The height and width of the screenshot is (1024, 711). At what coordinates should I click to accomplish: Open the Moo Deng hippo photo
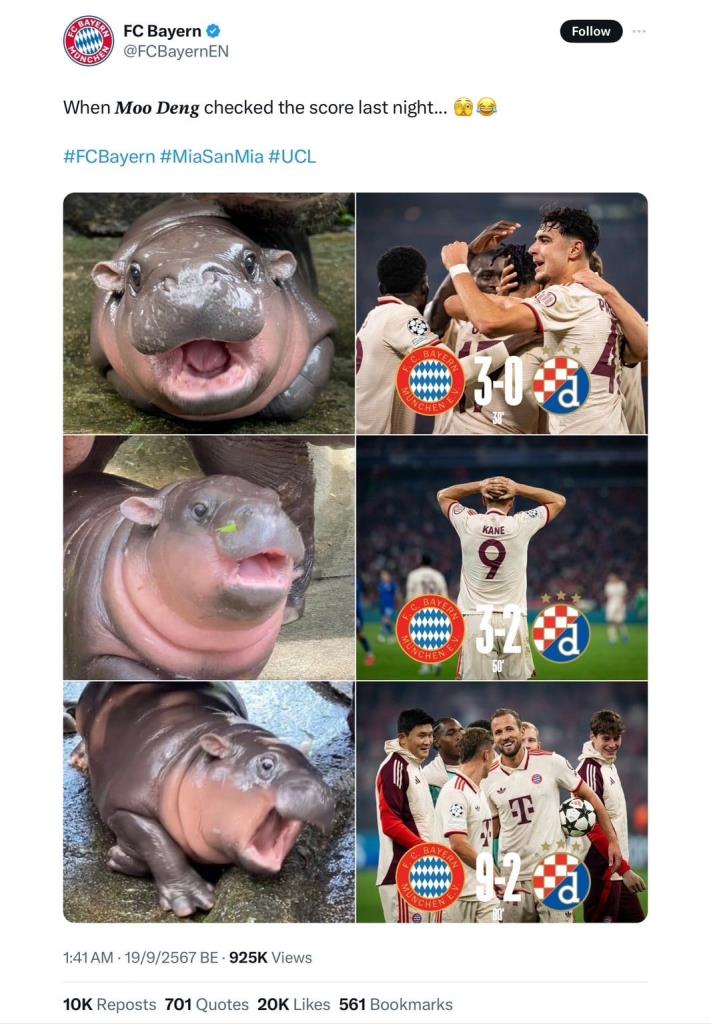[x=208, y=313]
